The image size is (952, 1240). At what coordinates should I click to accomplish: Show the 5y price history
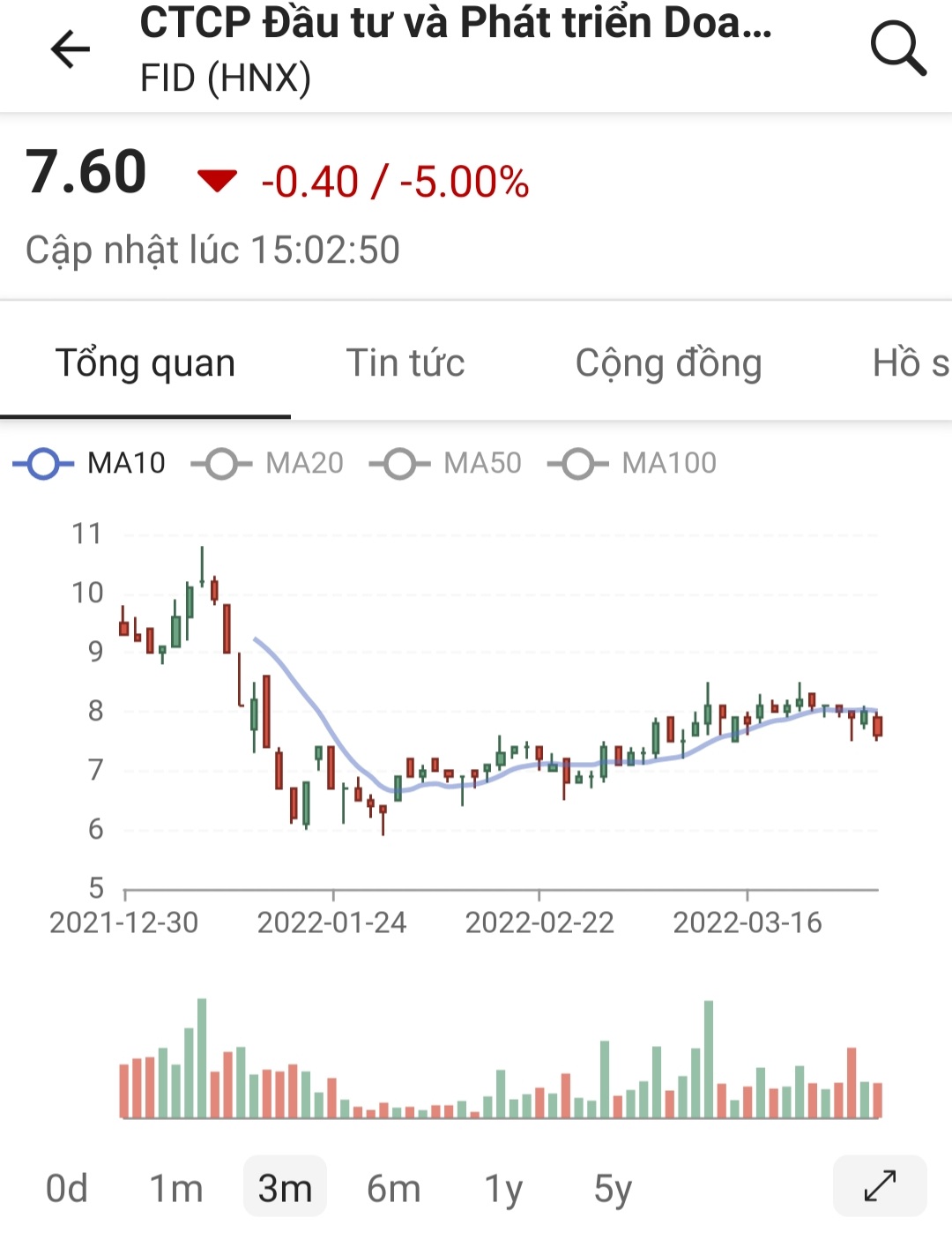[613, 1188]
